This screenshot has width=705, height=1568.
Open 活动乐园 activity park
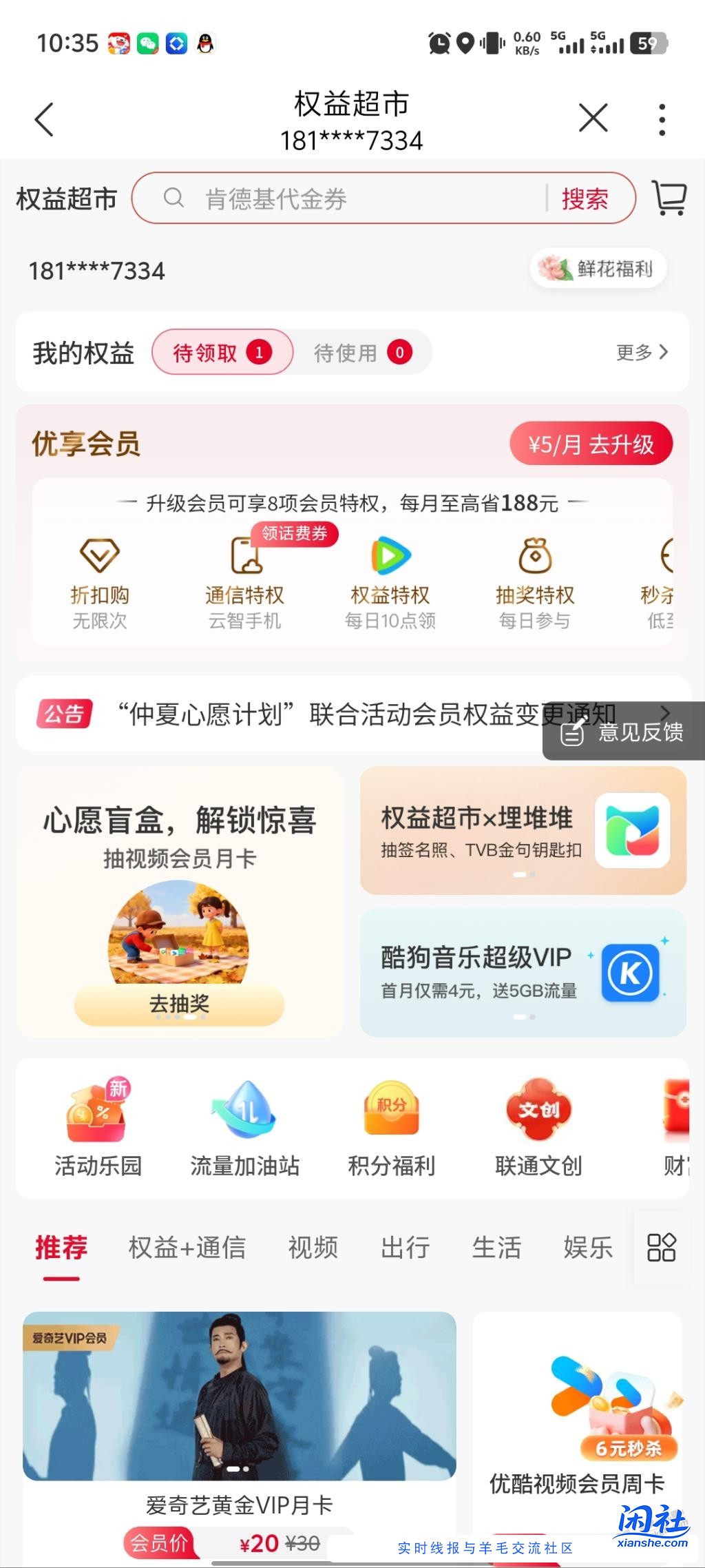tap(97, 1122)
